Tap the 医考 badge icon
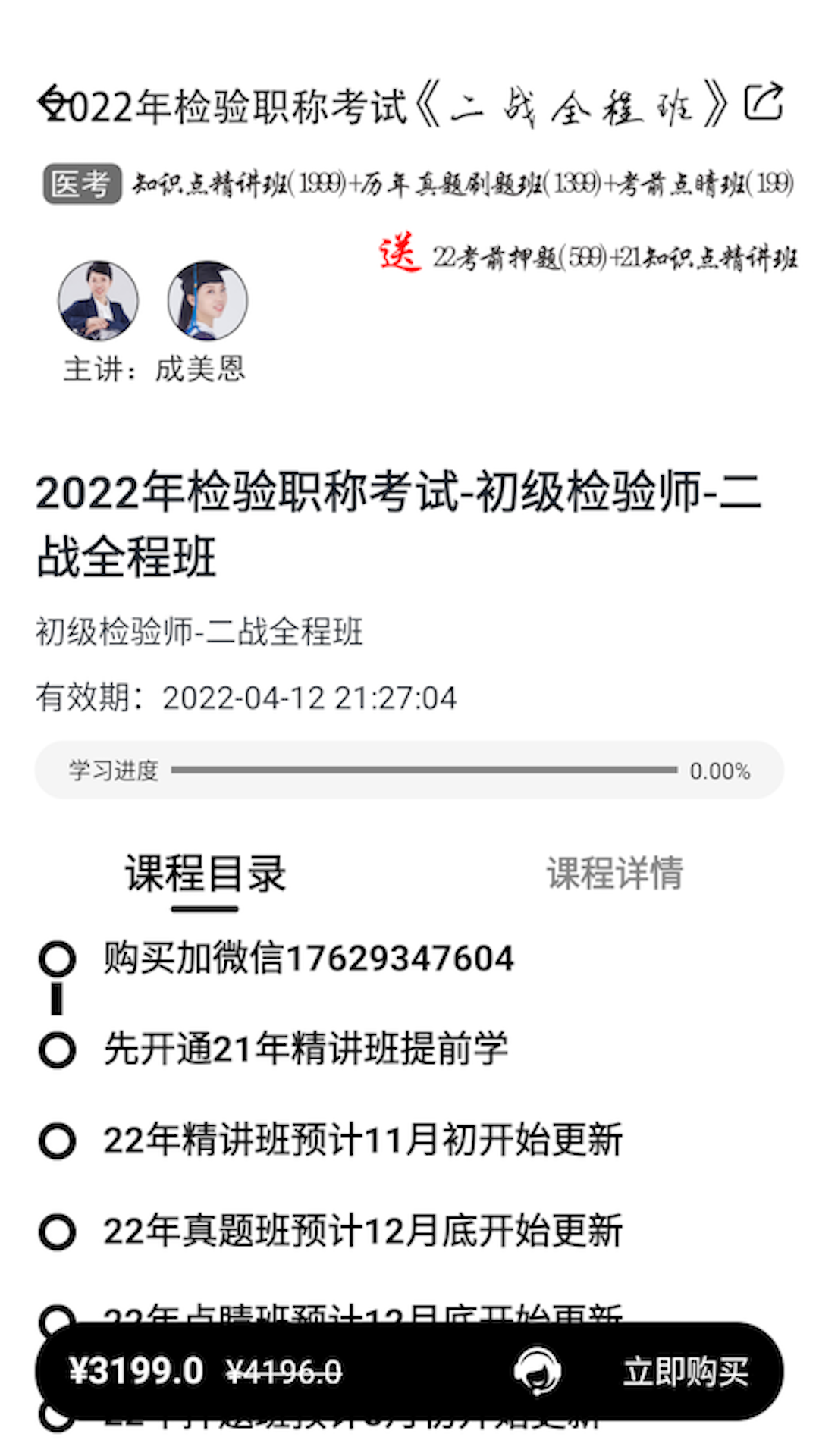Viewport: 819px width, 1456px height. pyautogui.click(x=82, y=182)
